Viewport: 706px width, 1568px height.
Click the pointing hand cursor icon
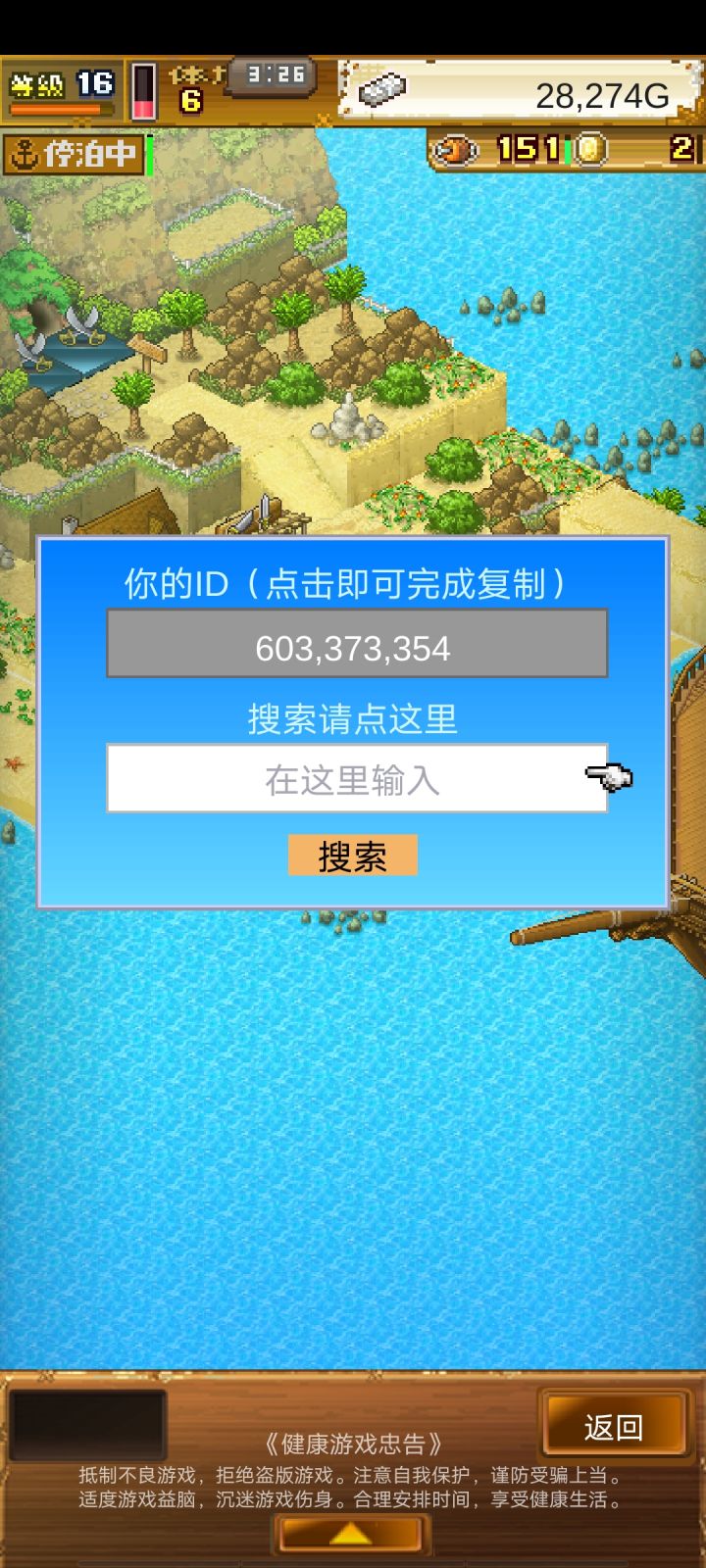coord(610,777)
